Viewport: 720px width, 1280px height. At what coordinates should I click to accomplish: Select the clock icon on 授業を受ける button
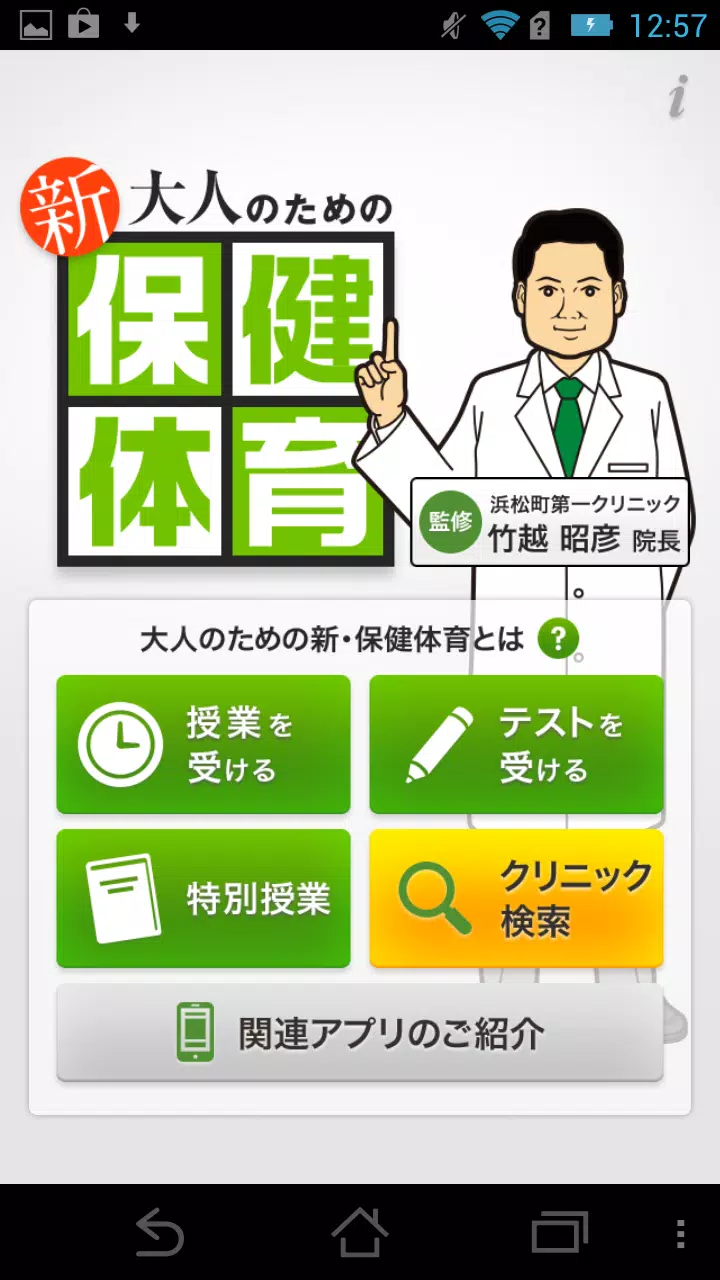[x=118, y=744]
